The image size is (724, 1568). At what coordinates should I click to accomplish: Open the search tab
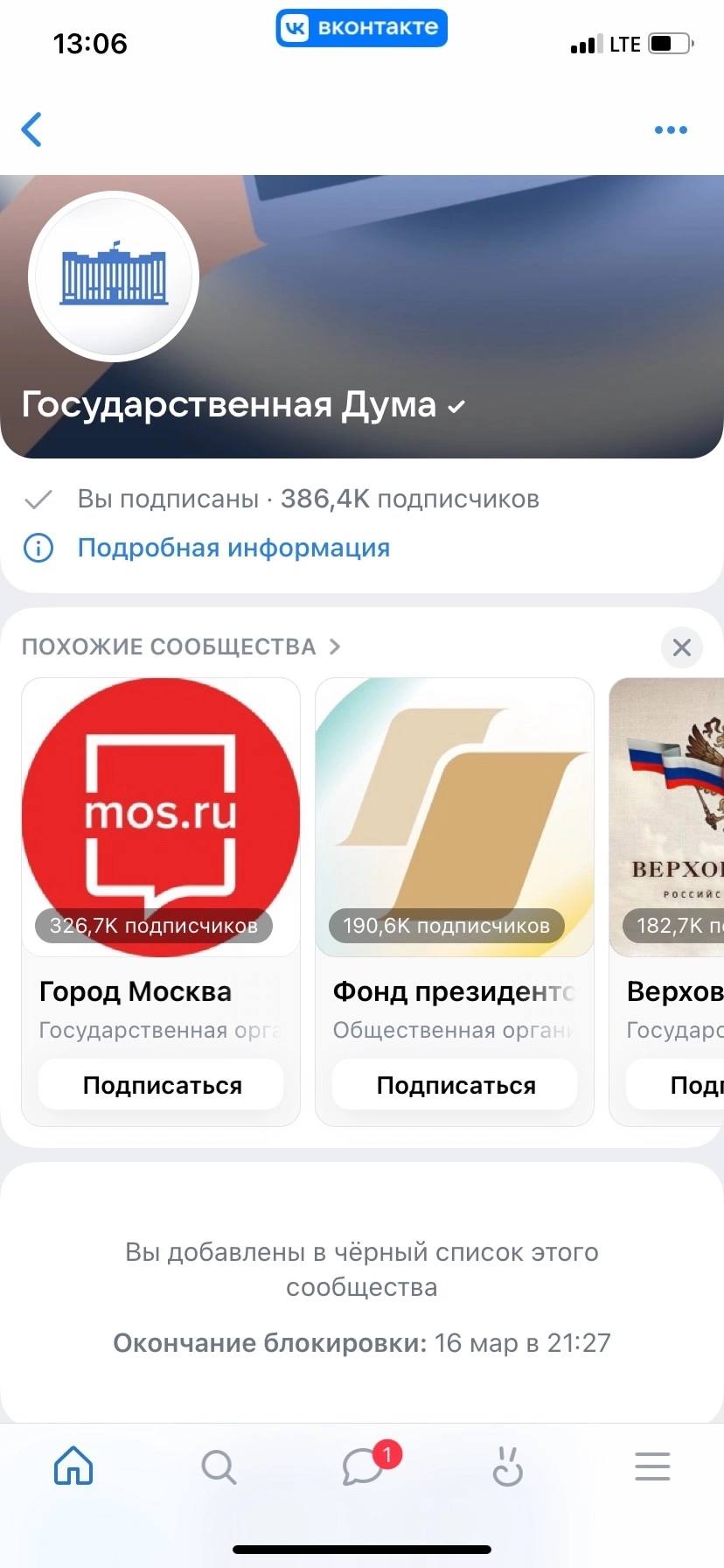click(x=219, y=1466)
